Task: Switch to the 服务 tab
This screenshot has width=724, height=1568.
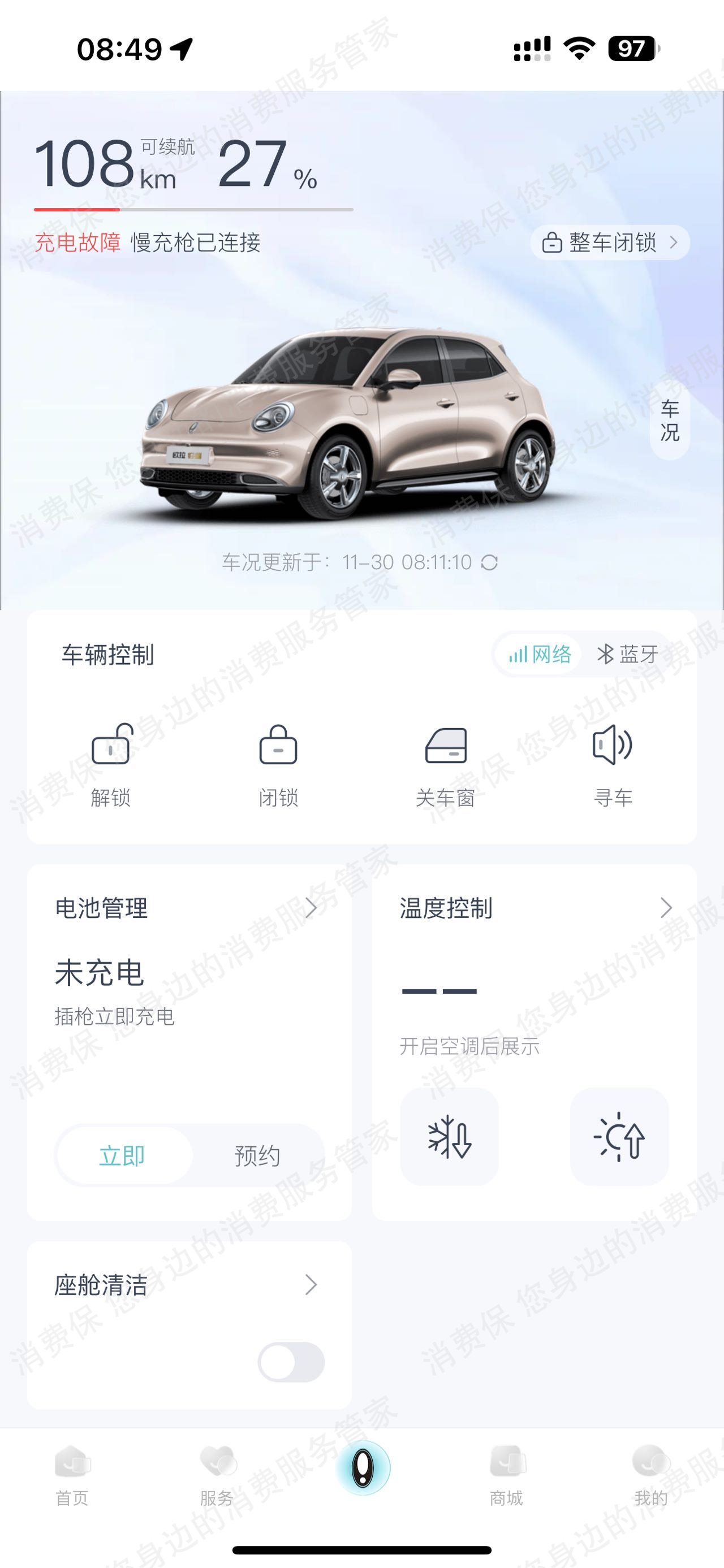Action: point(217,1475)
